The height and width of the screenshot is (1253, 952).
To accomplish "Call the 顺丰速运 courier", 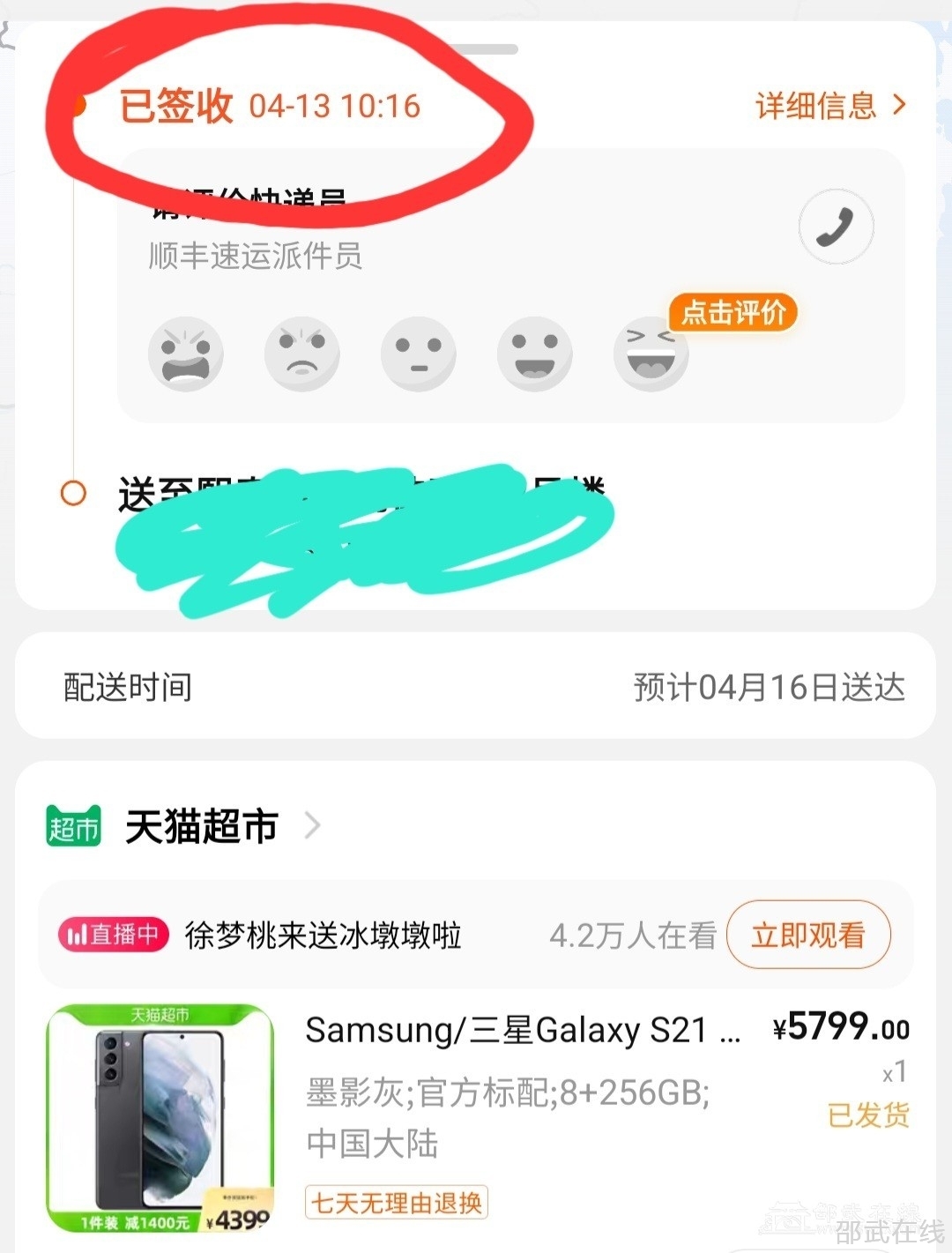I will 836,227.
